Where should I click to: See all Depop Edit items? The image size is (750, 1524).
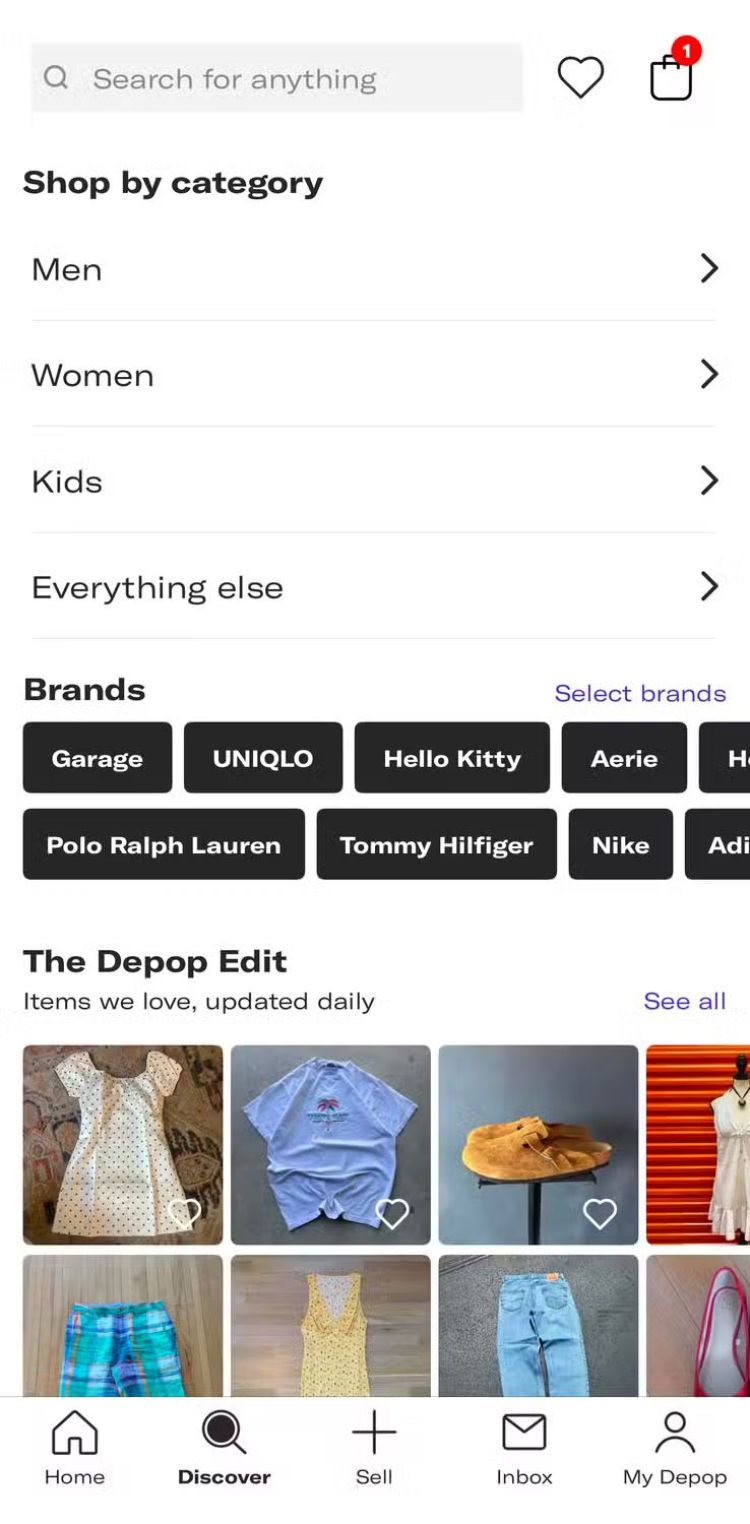pyautogui.click(x=684, y=1001)
